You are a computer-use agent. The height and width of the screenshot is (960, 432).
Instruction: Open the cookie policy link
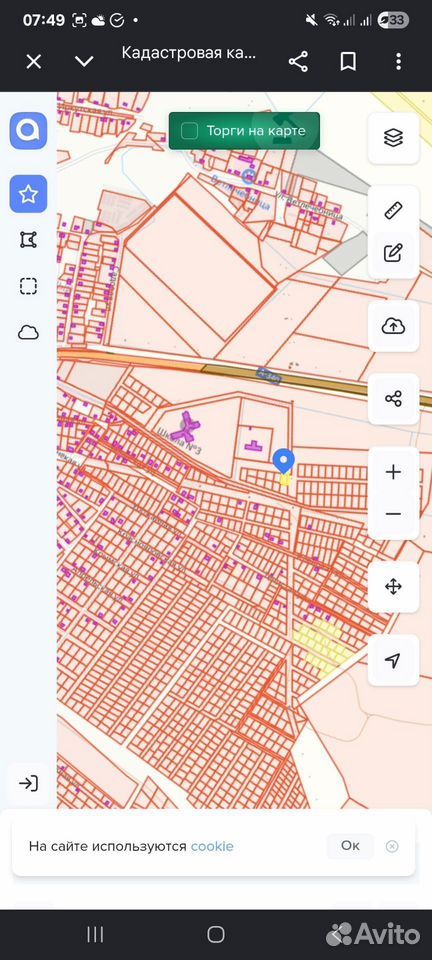tap(212, 846)
